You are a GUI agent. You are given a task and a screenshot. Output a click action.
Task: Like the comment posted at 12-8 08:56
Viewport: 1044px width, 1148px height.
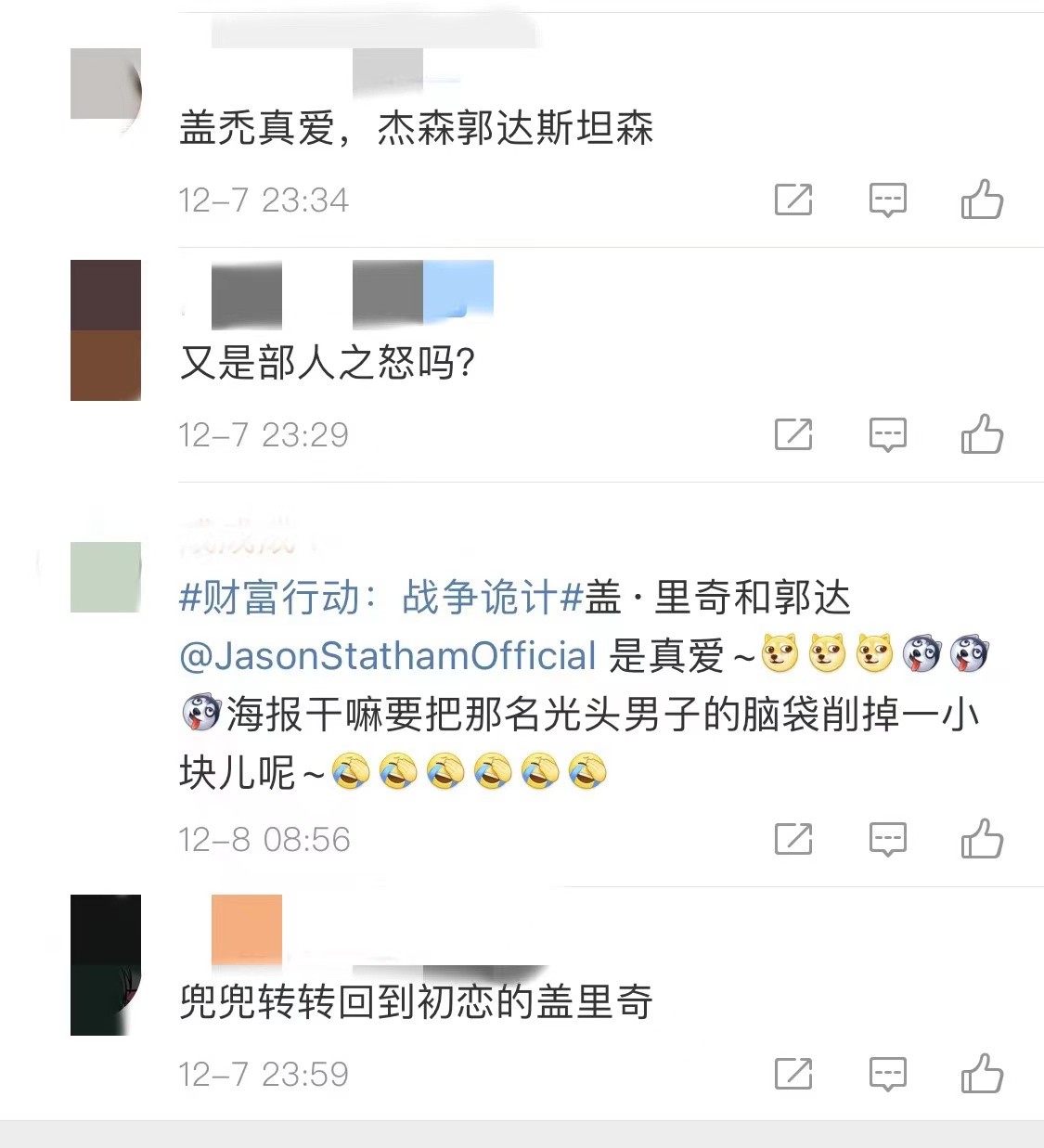[982, 839]
